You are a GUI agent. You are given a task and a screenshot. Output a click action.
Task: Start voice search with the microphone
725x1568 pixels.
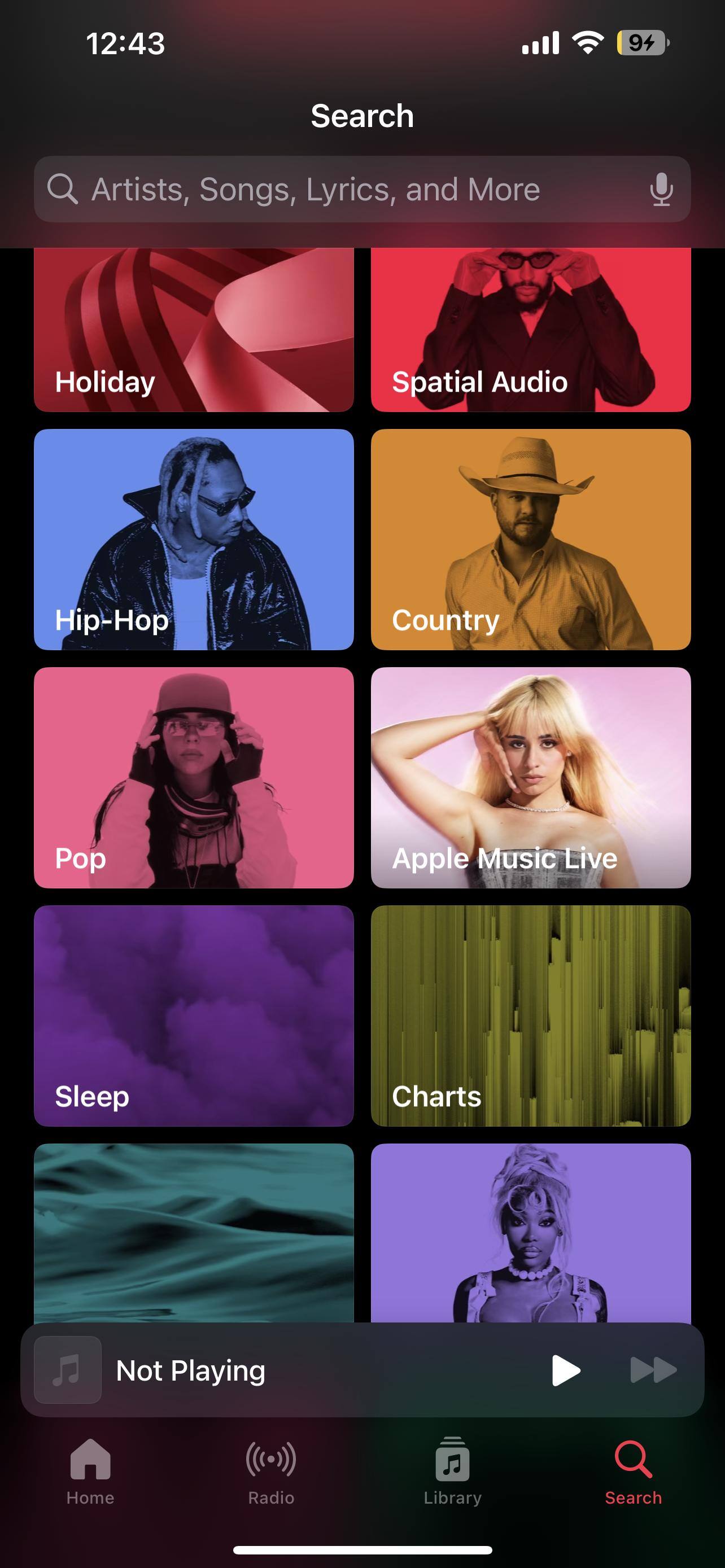(661, 189)
